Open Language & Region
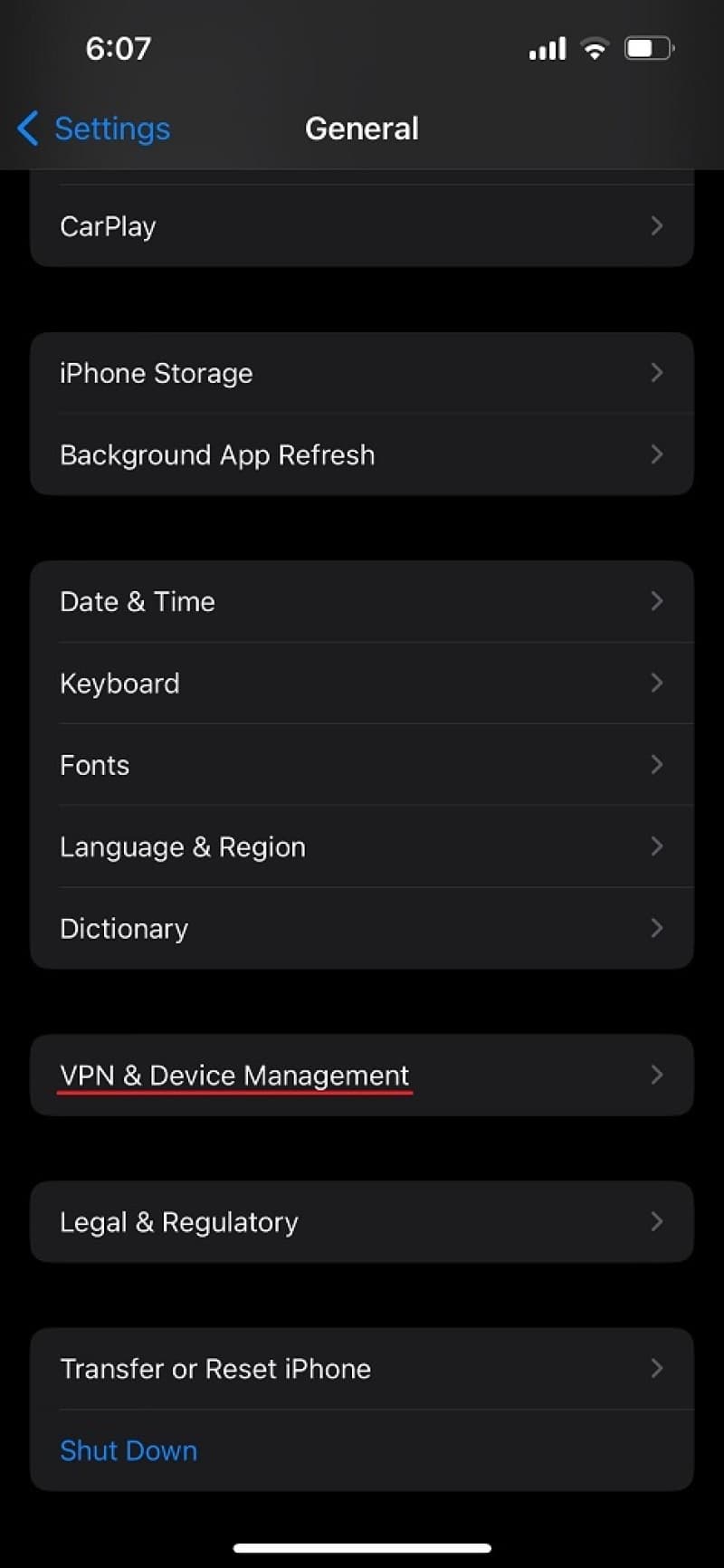 pos(362,846)
